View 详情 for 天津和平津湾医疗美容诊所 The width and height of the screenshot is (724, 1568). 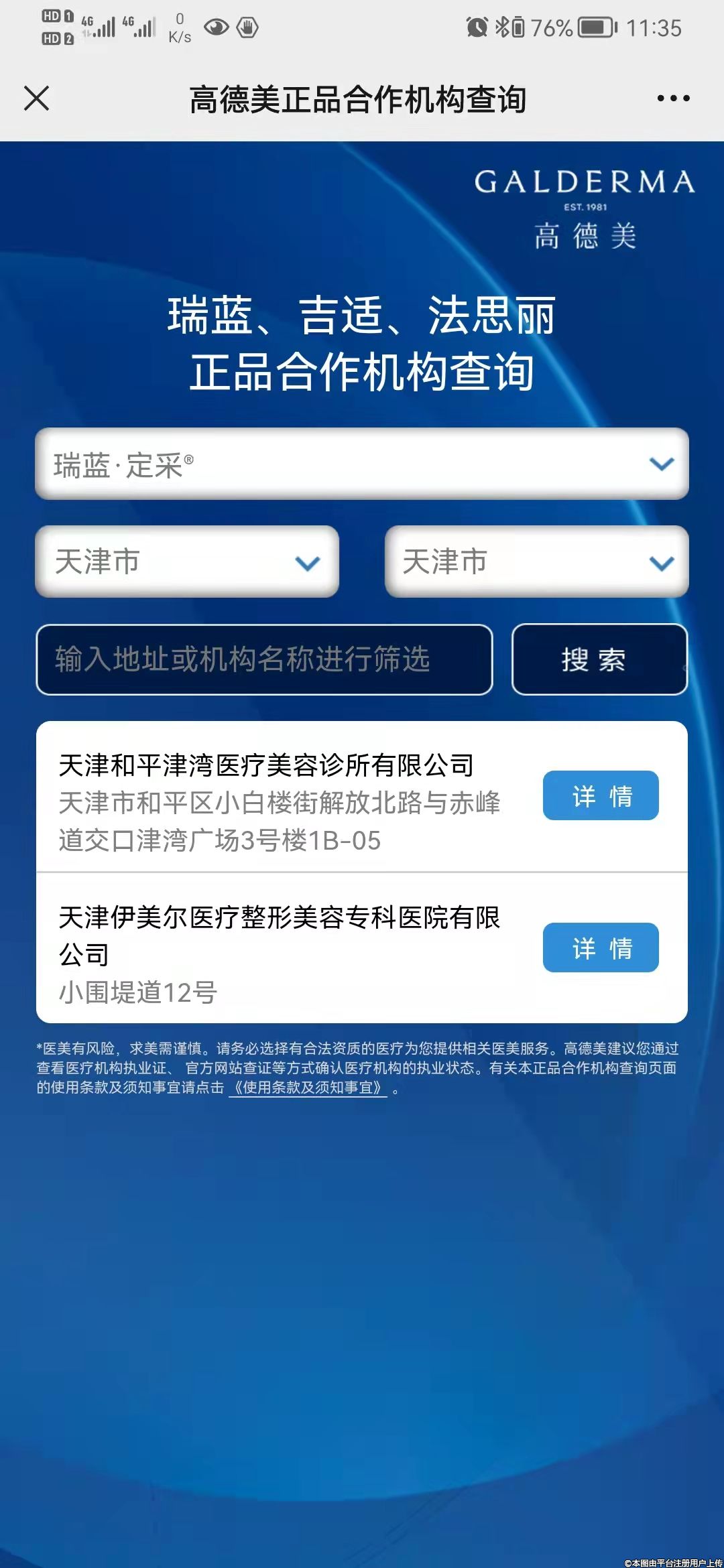(x=601, y=795)
